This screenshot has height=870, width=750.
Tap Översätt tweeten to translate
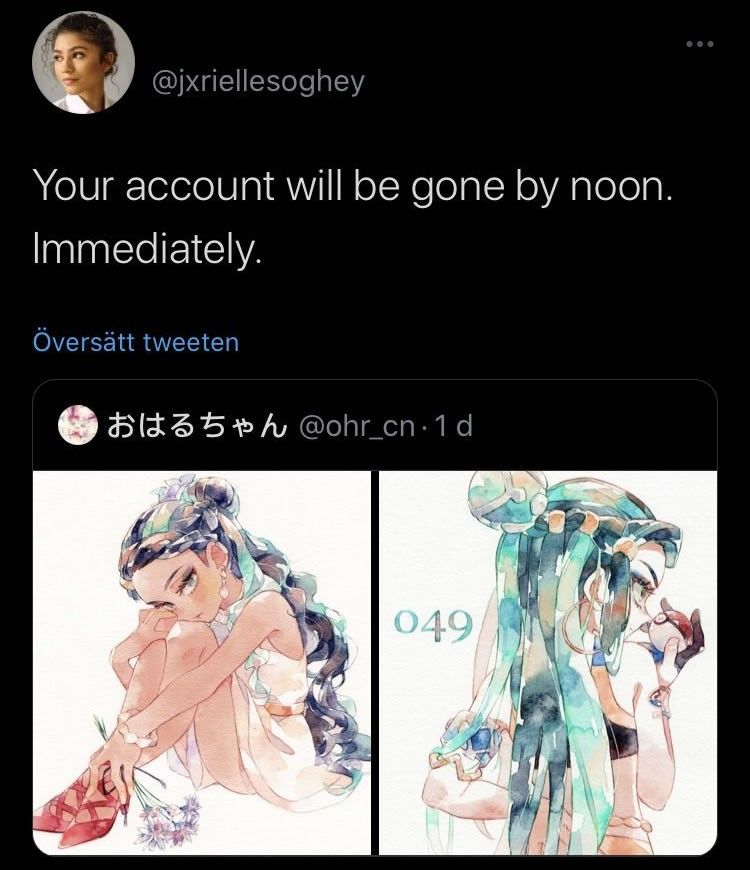pyautogui.click(x=136, y=342)
